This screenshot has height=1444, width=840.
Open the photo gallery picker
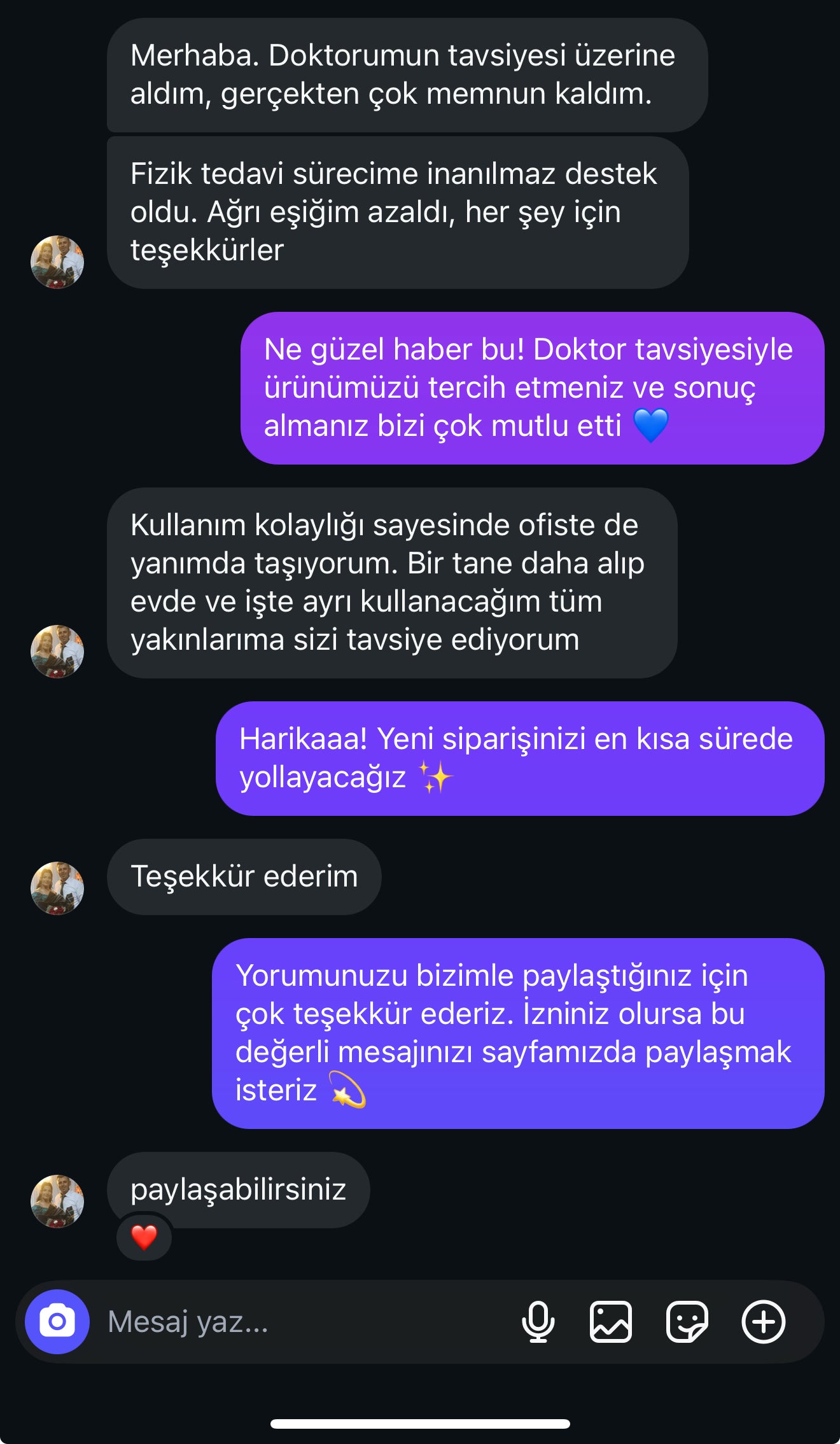click(x=611, y=1322)
